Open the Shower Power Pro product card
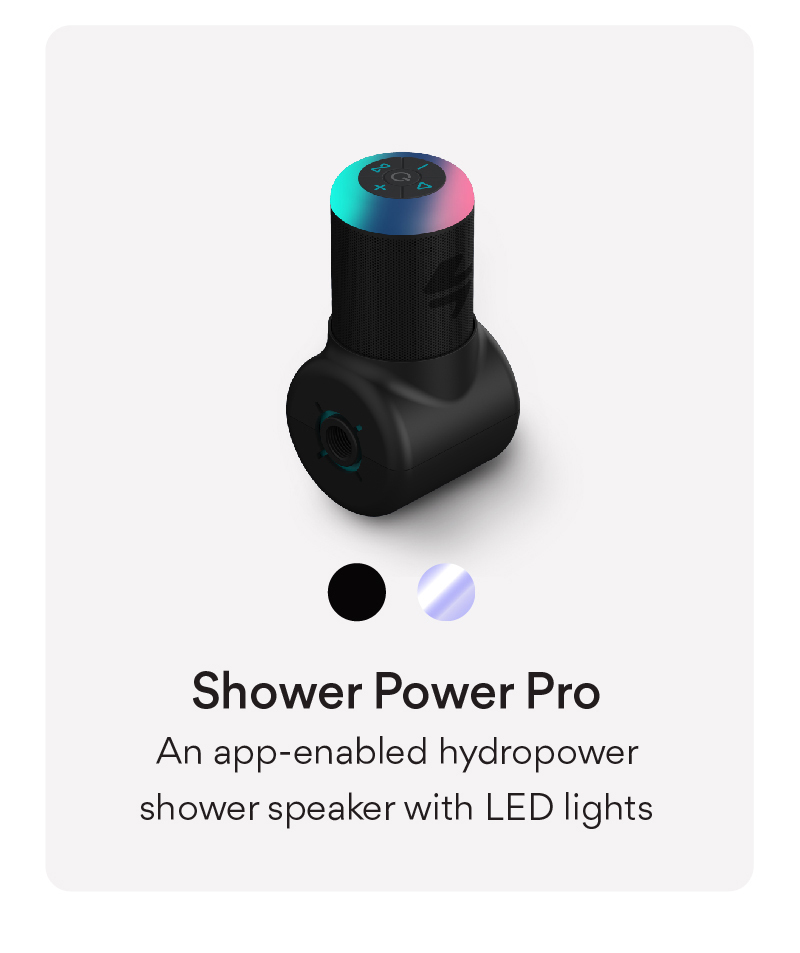Image resolution: width=800 pixels, height=953 pixels. coord(396,691)
